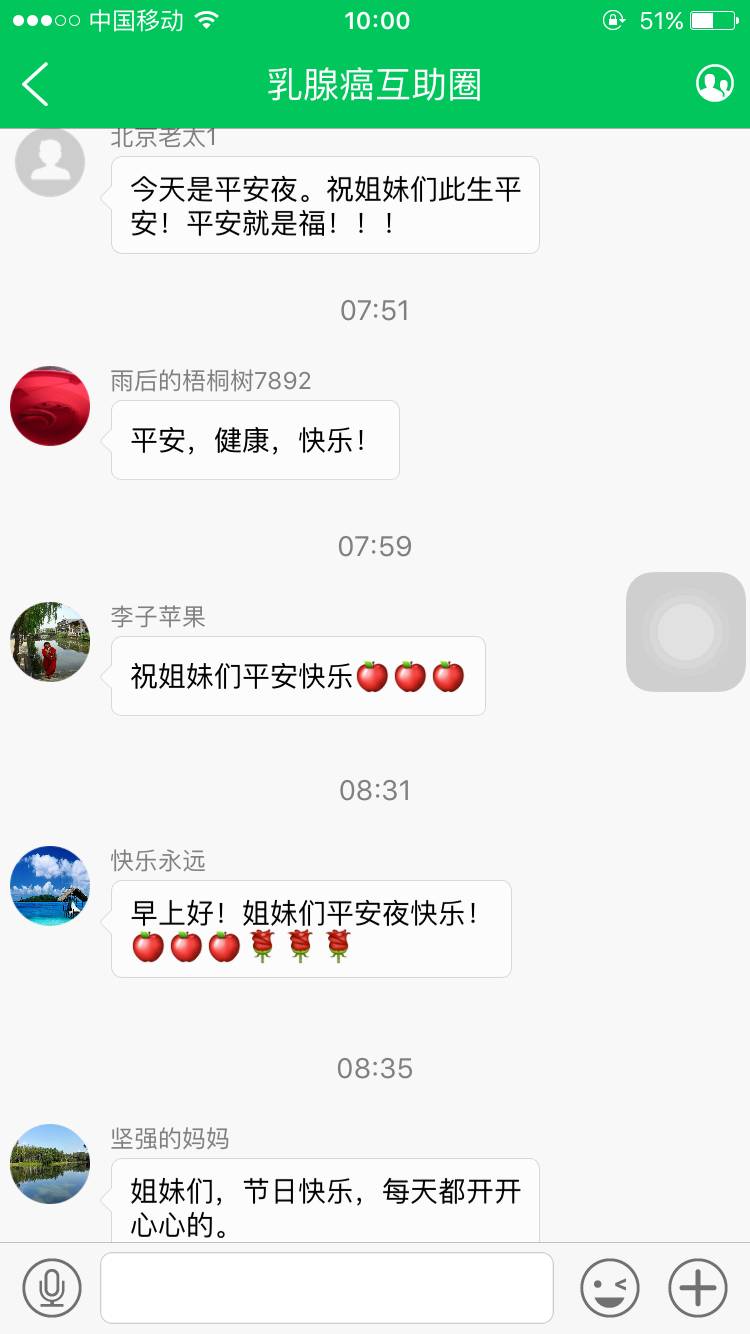This screenshot has height=1334, width=750.
Task: View profile avatar of 北京老太1
Action: [50, 162]
